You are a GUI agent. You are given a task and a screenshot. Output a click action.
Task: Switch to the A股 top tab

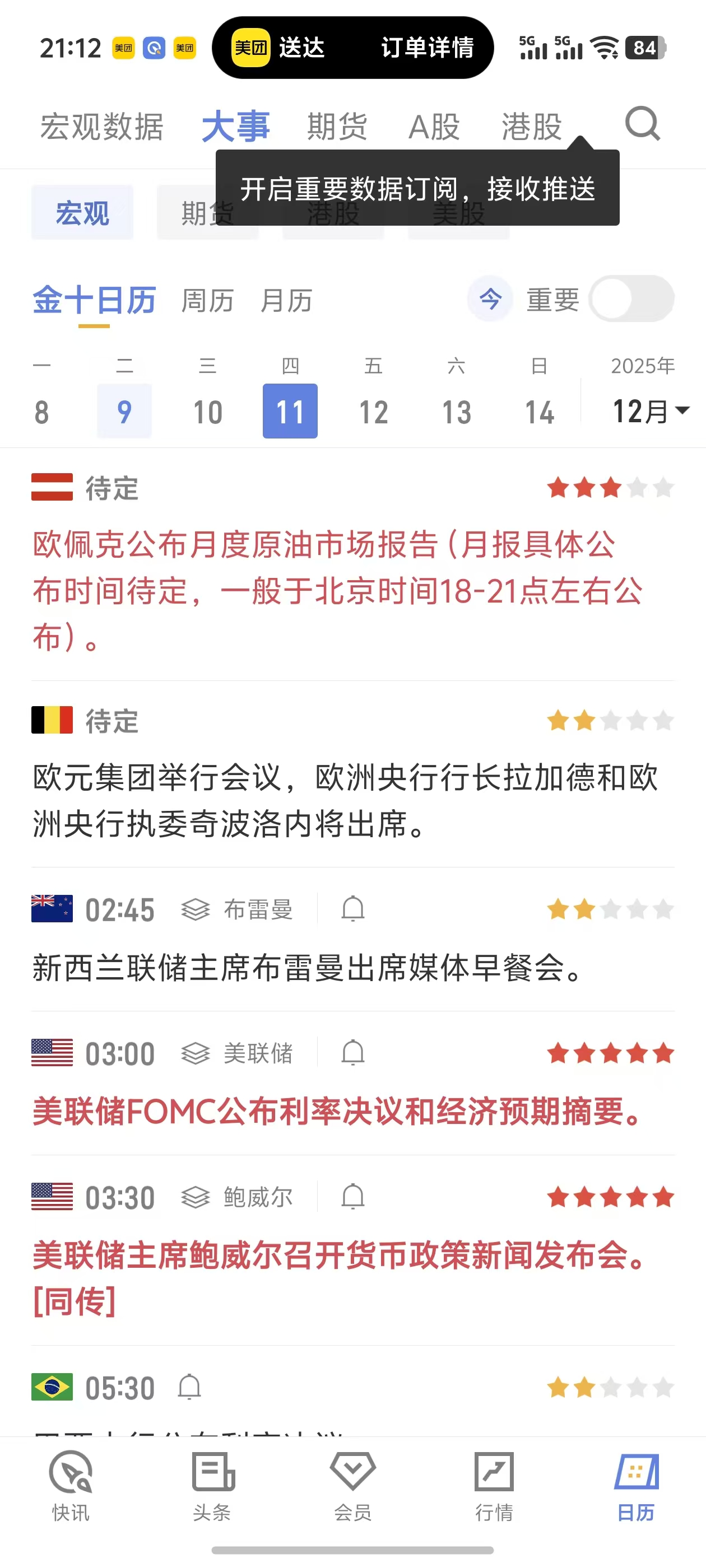pos(434,127)
